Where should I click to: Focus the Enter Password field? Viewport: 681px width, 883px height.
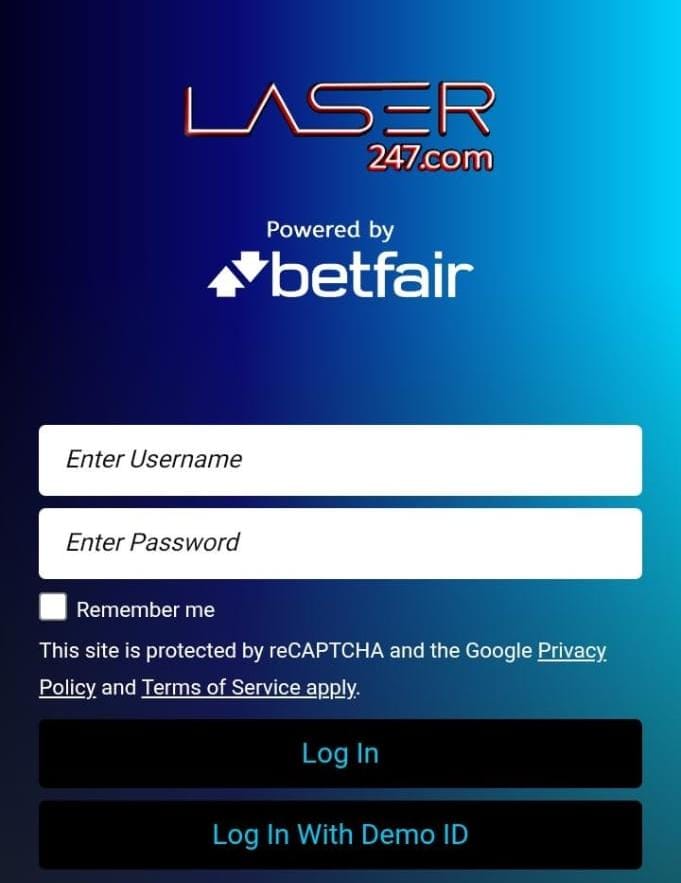click(340, 543)
